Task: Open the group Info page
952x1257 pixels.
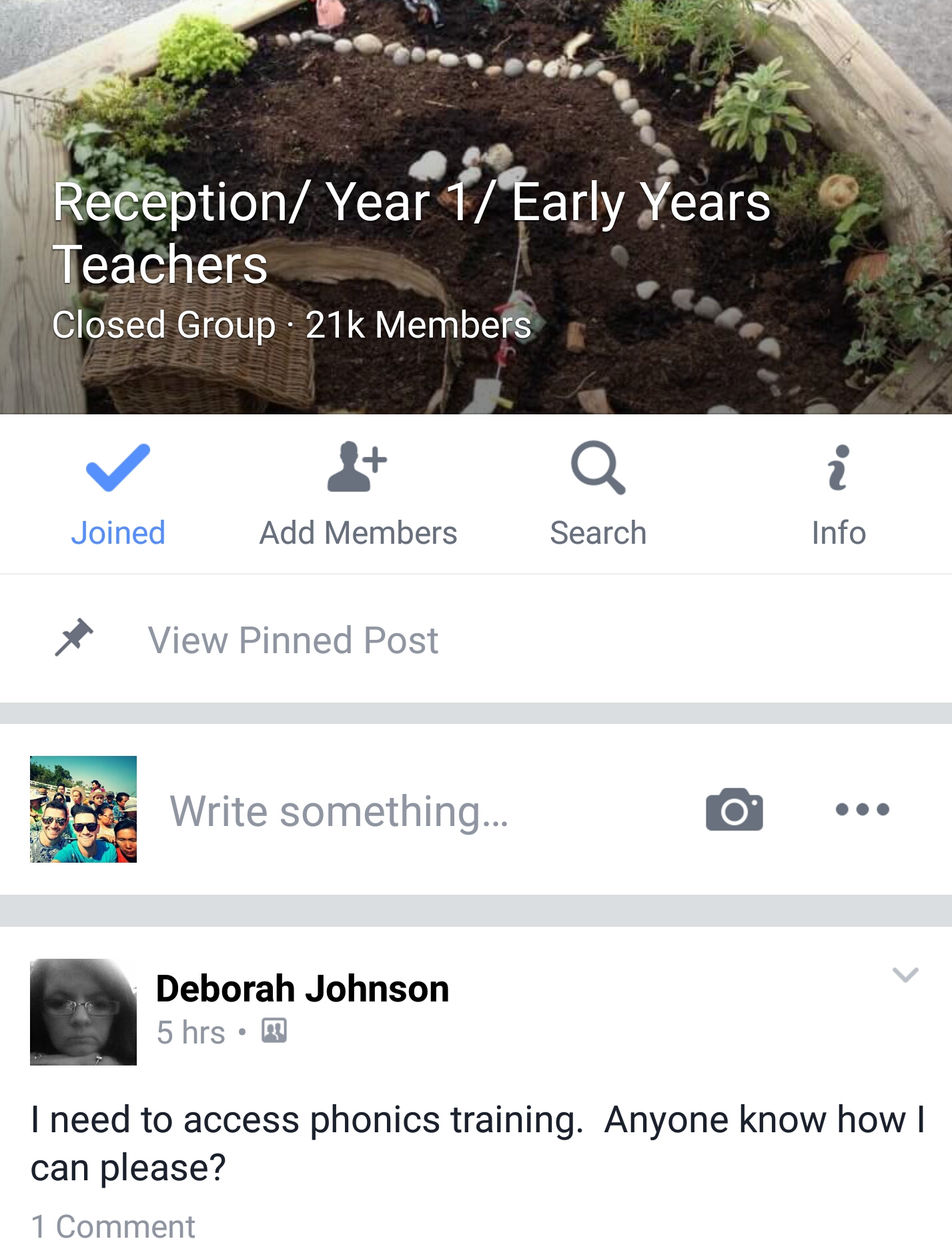Action: click(838, 494)
